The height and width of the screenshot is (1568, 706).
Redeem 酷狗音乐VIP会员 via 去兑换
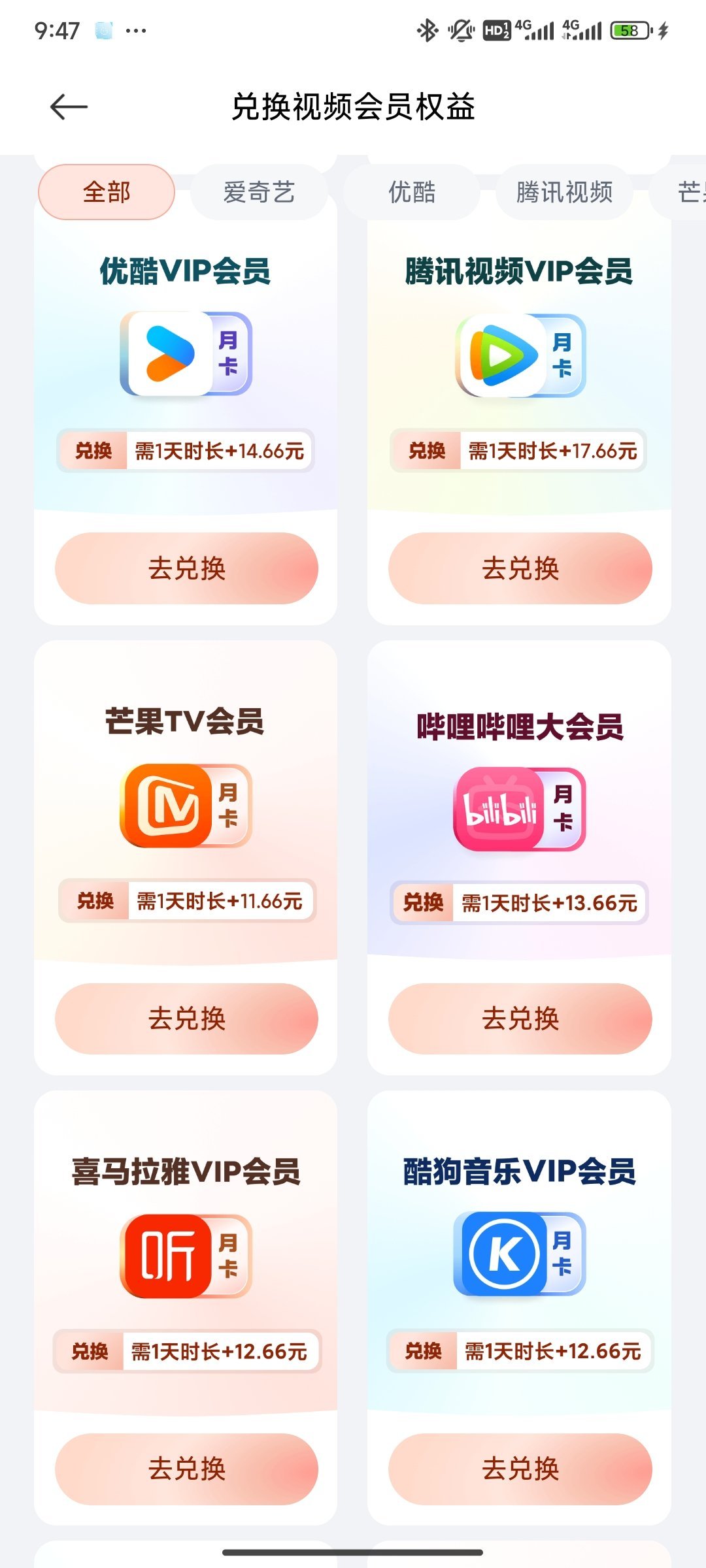(x=520, y=1469)
